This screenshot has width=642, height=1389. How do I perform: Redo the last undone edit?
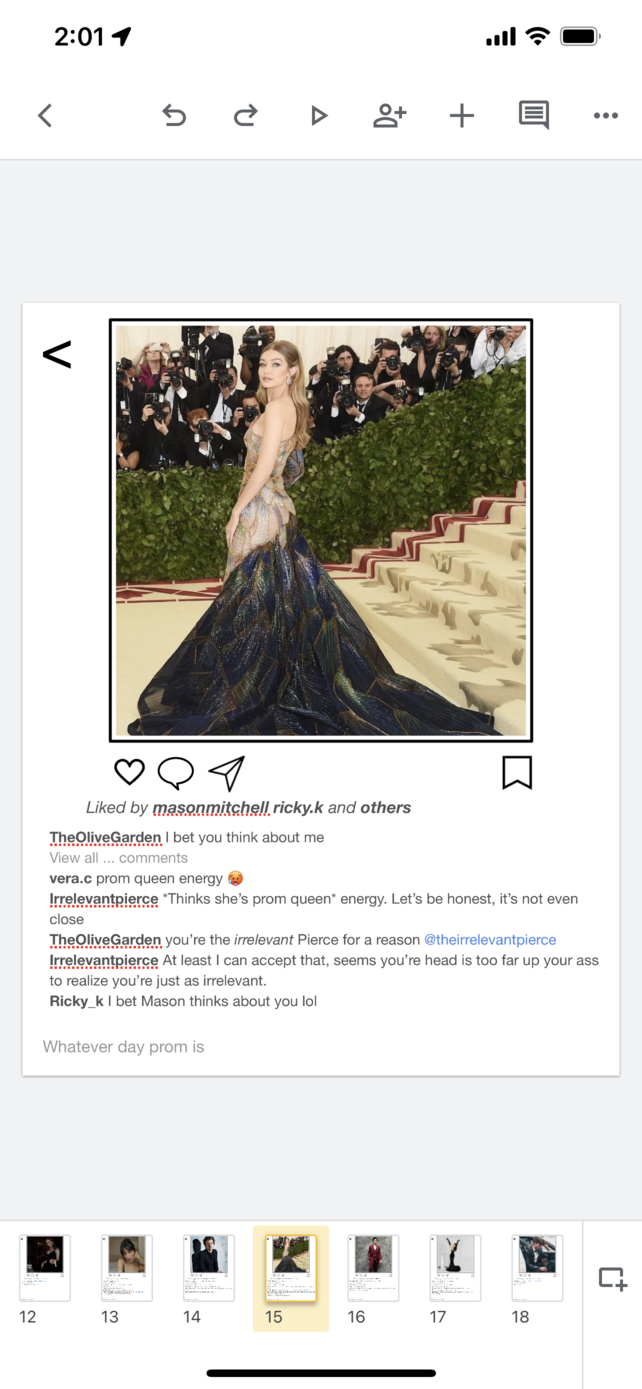[x=245, y=116]
